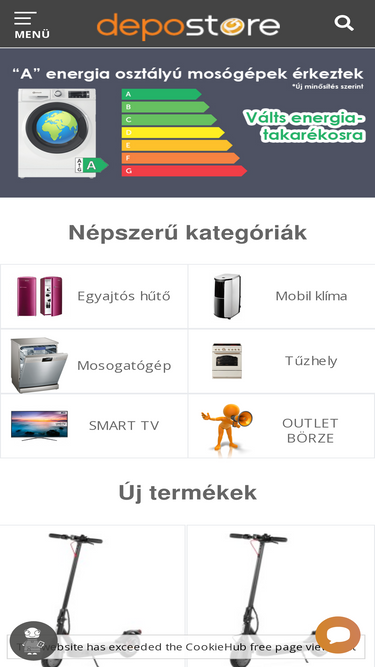Screen dimensions: 375x667
Task: Open the Egyajtós hűtő category
Action: click(94, 296)
